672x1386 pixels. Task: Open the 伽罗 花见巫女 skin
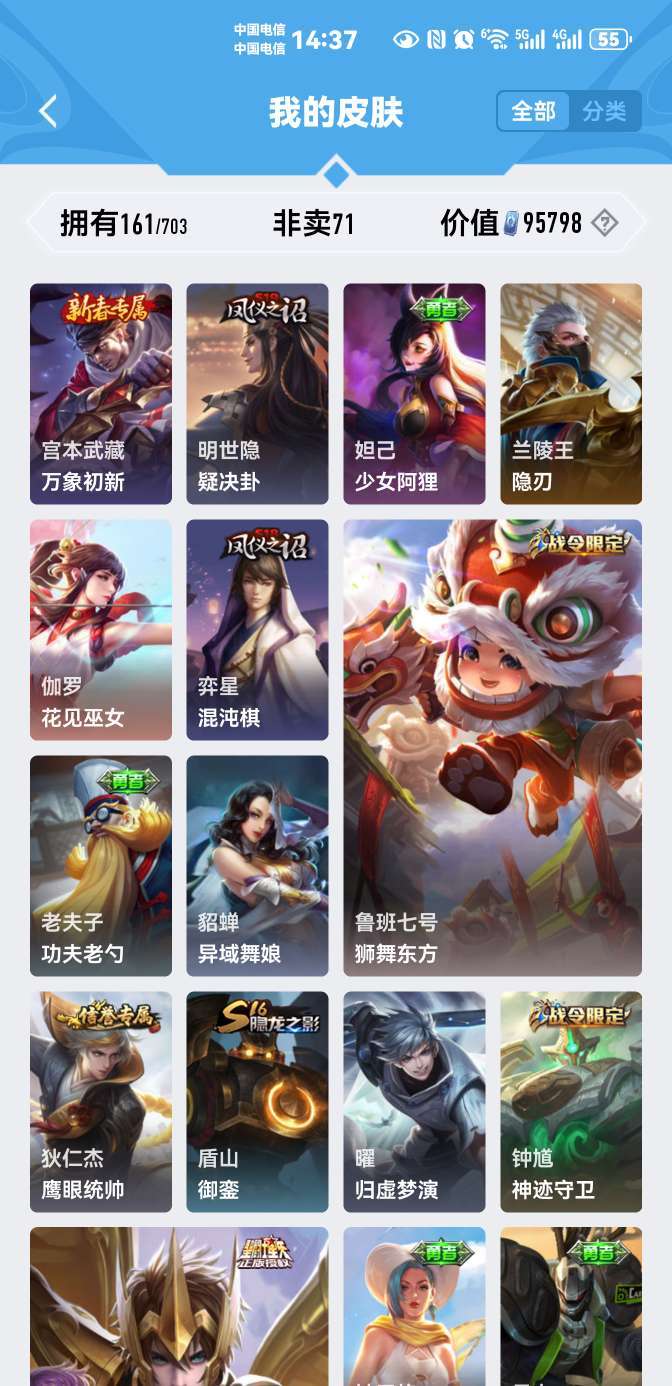point(101,630)
